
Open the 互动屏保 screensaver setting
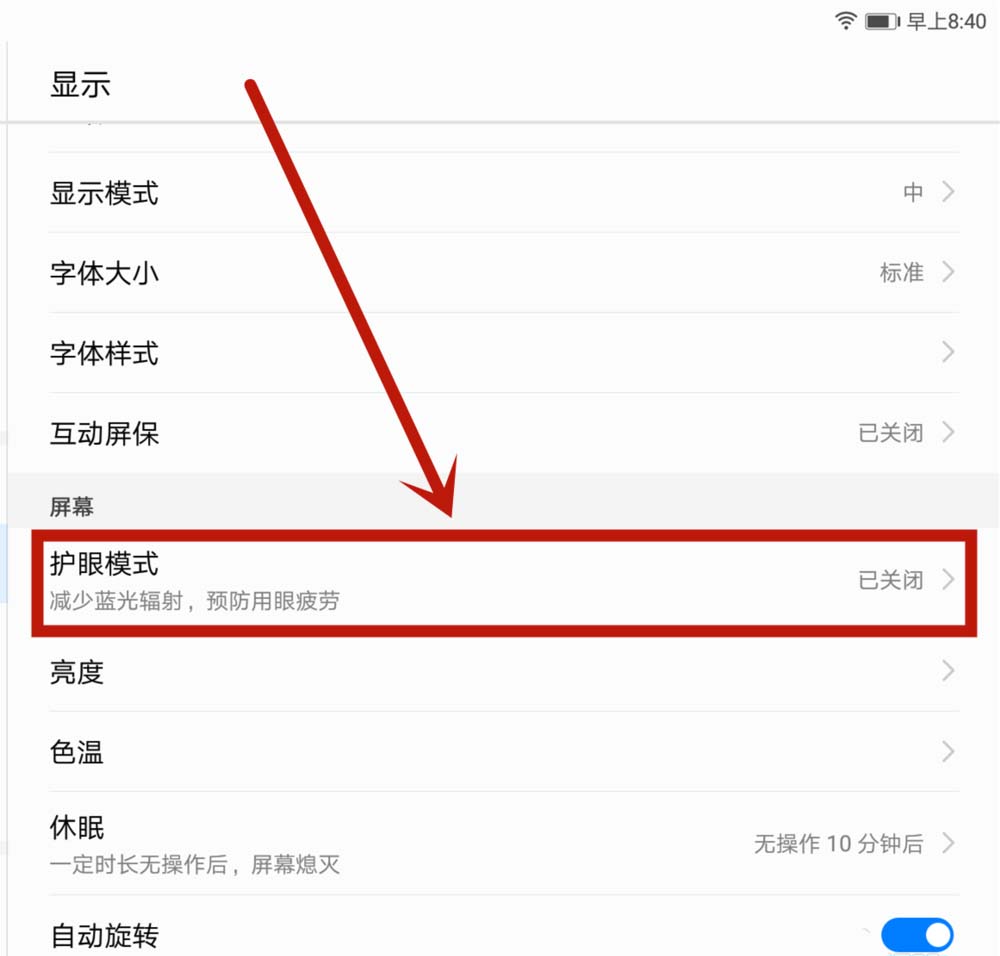500,433
